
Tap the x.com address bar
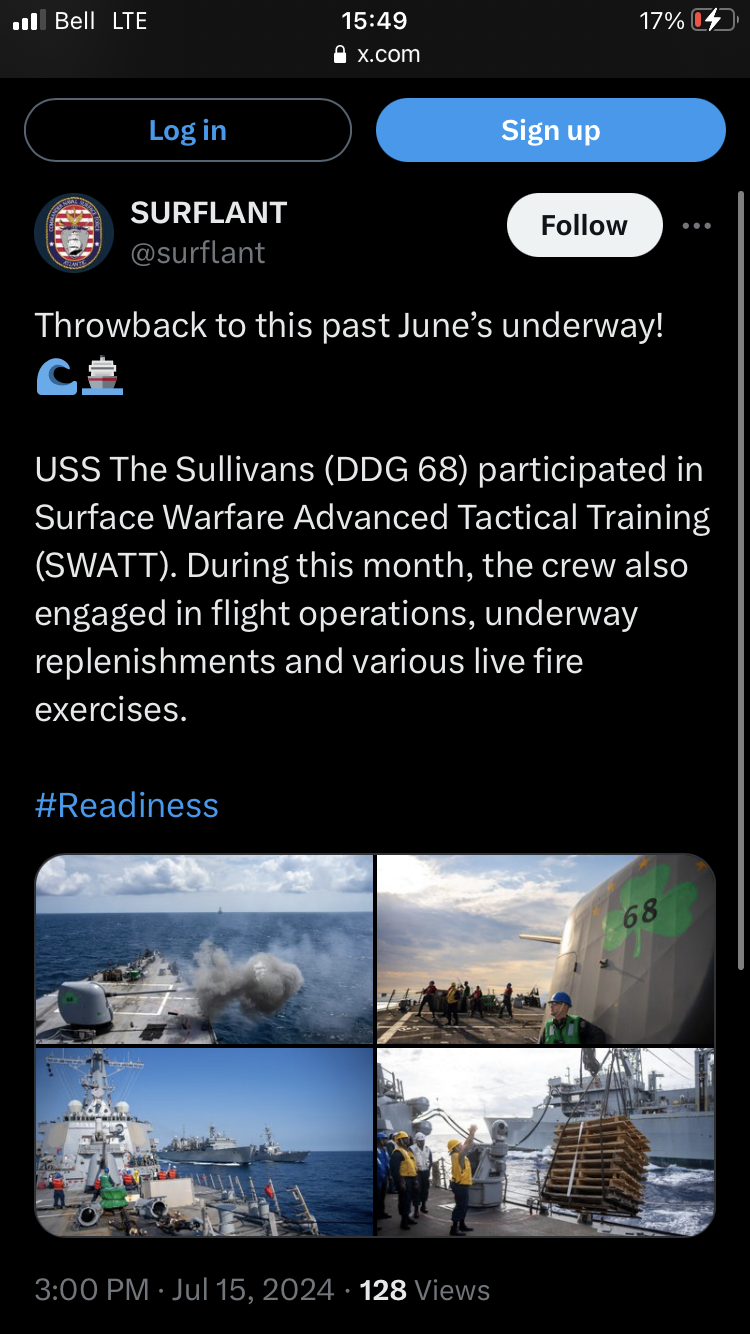coord(376,54)
